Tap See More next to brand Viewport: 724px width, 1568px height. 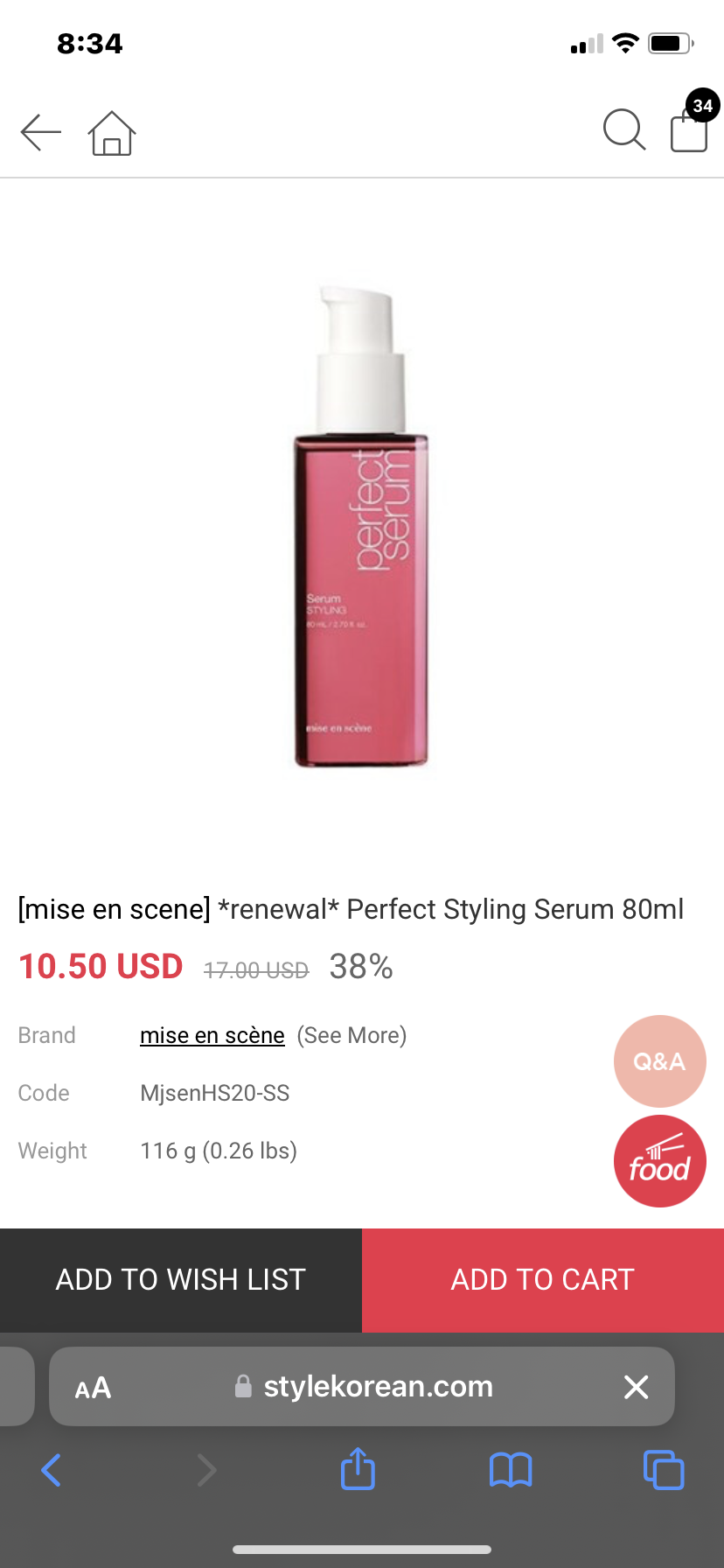tap(352, 1035)
